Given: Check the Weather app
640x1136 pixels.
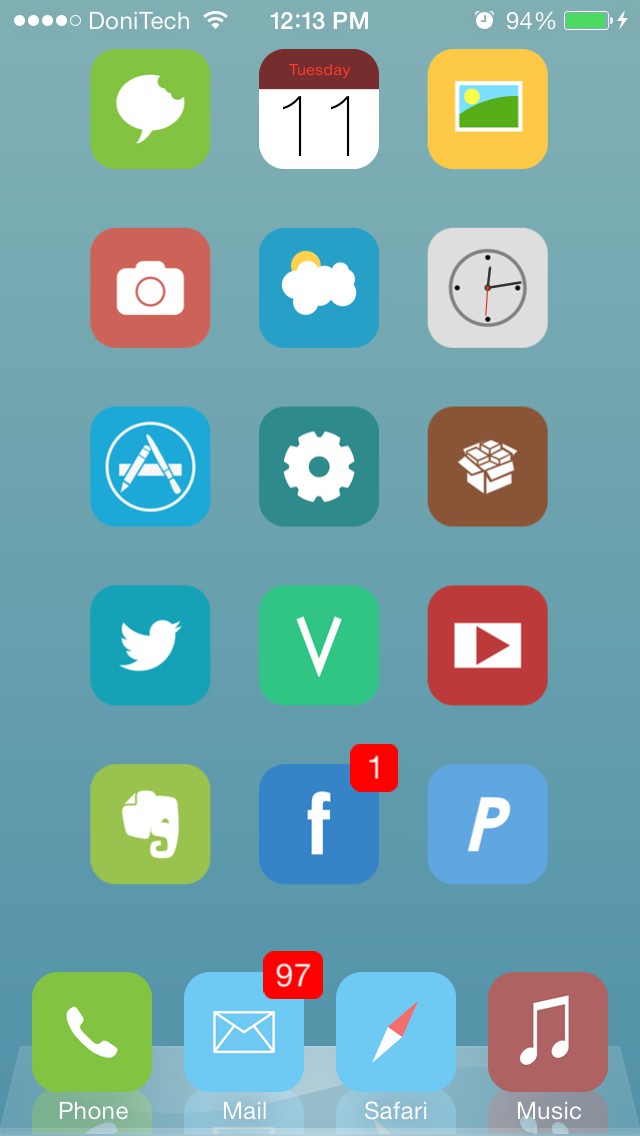Looking at the screenshot, I should coord(319,288).
